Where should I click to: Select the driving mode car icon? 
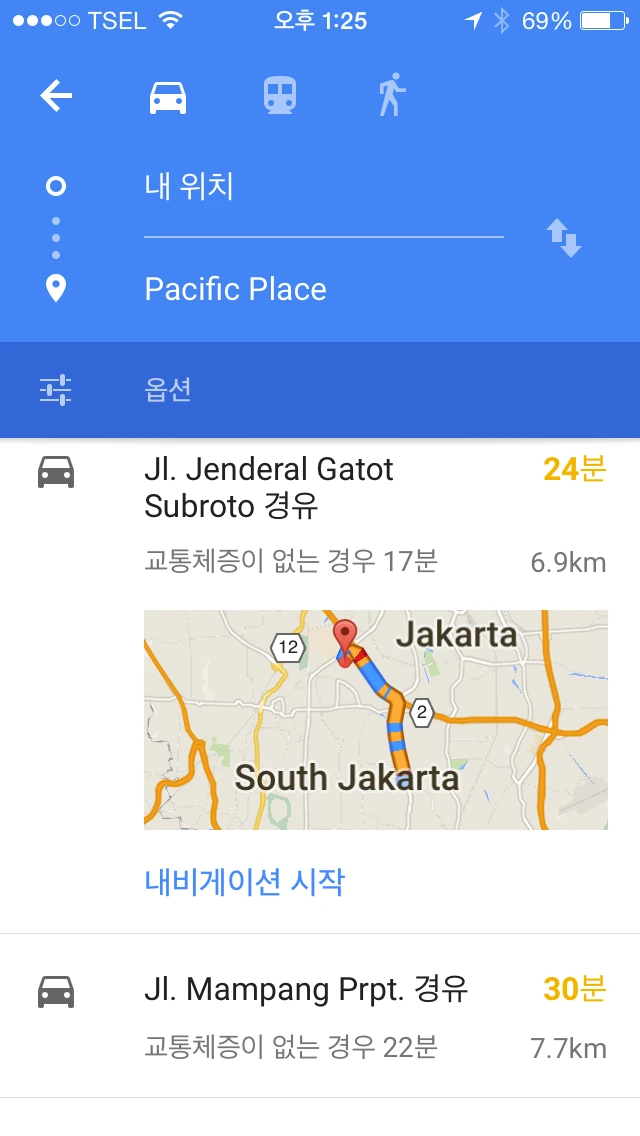[167, 96]
